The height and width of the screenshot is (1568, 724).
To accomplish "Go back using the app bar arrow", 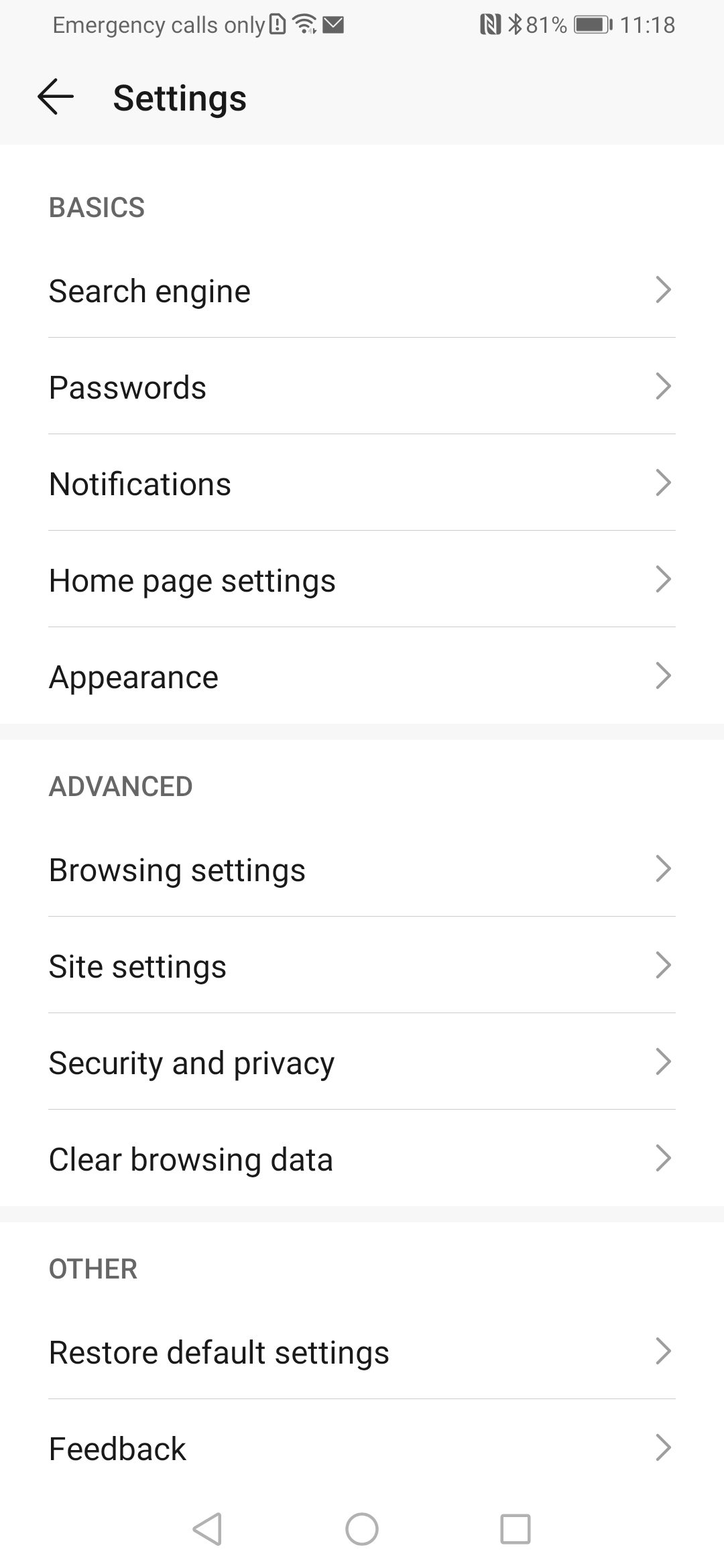I will point(55,97).
